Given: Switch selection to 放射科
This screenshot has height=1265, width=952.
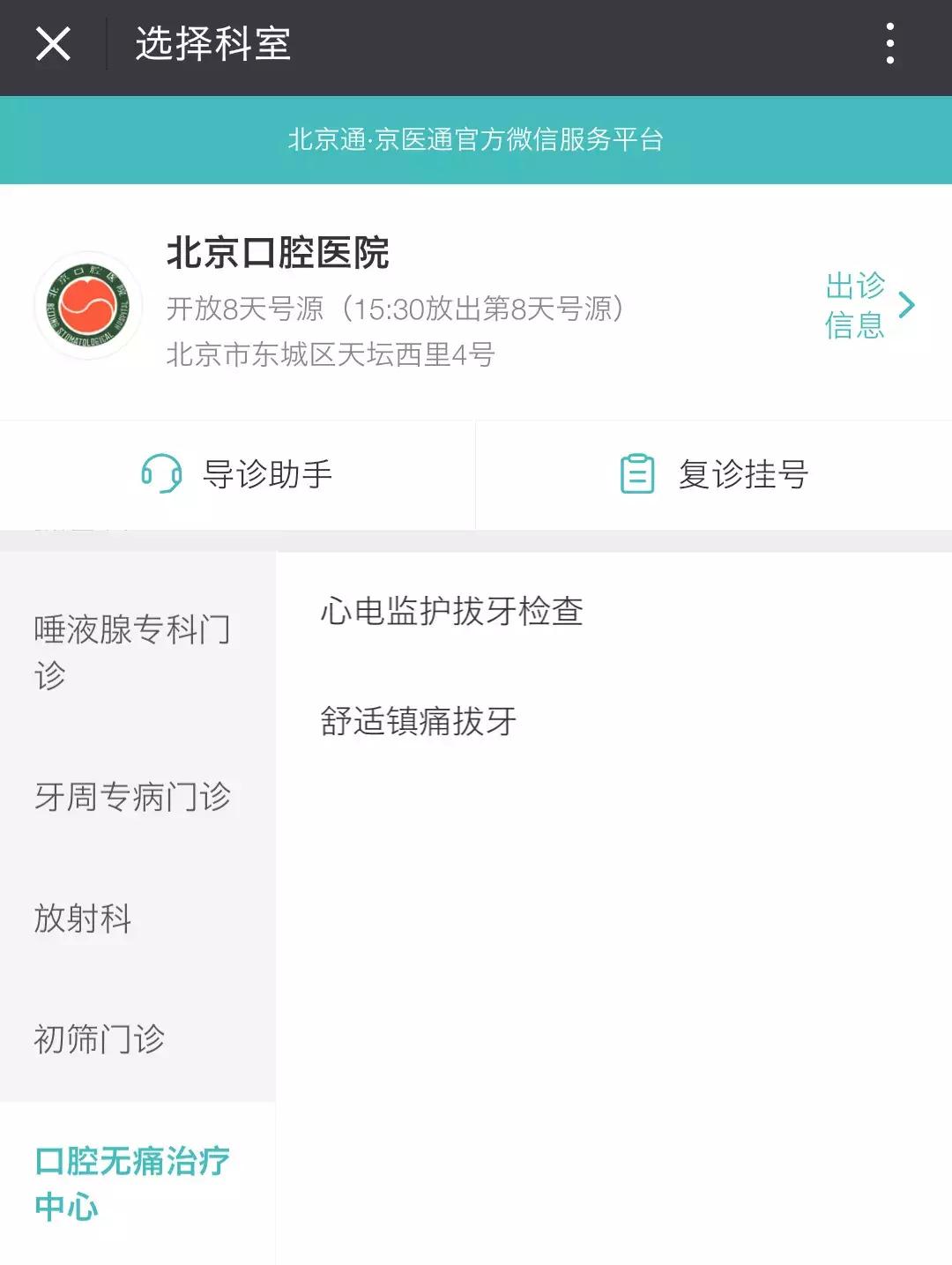Looking at the screenshot, I should click(x=81, y=919).
